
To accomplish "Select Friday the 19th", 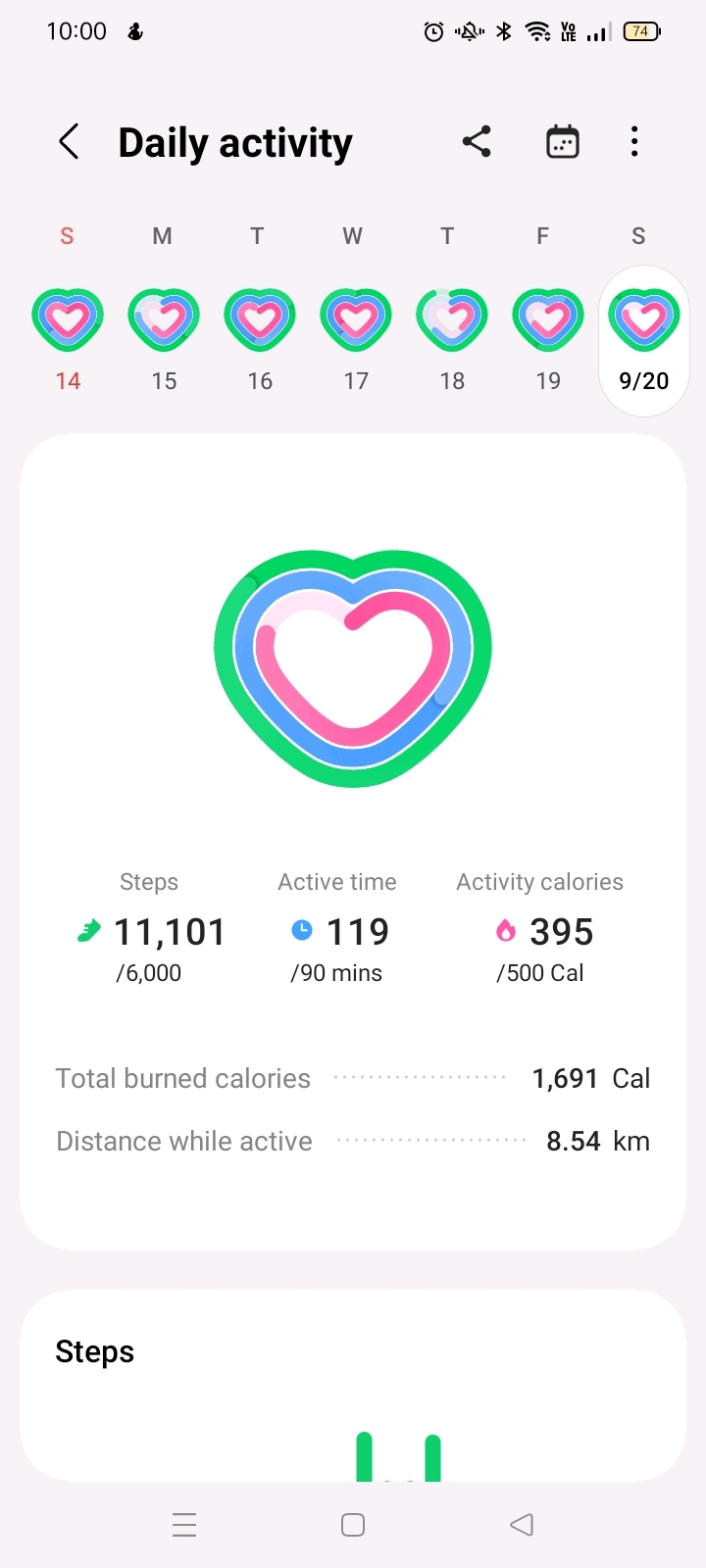I will (548, 339).
